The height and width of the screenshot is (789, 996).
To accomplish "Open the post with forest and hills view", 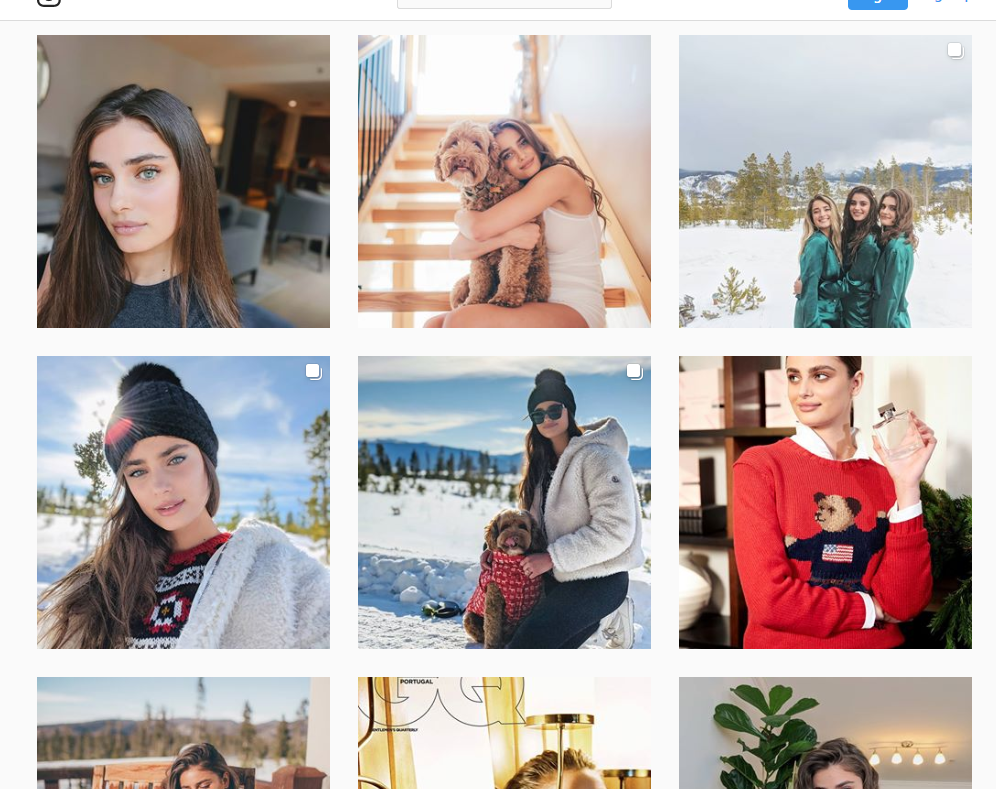I will 183,733.
